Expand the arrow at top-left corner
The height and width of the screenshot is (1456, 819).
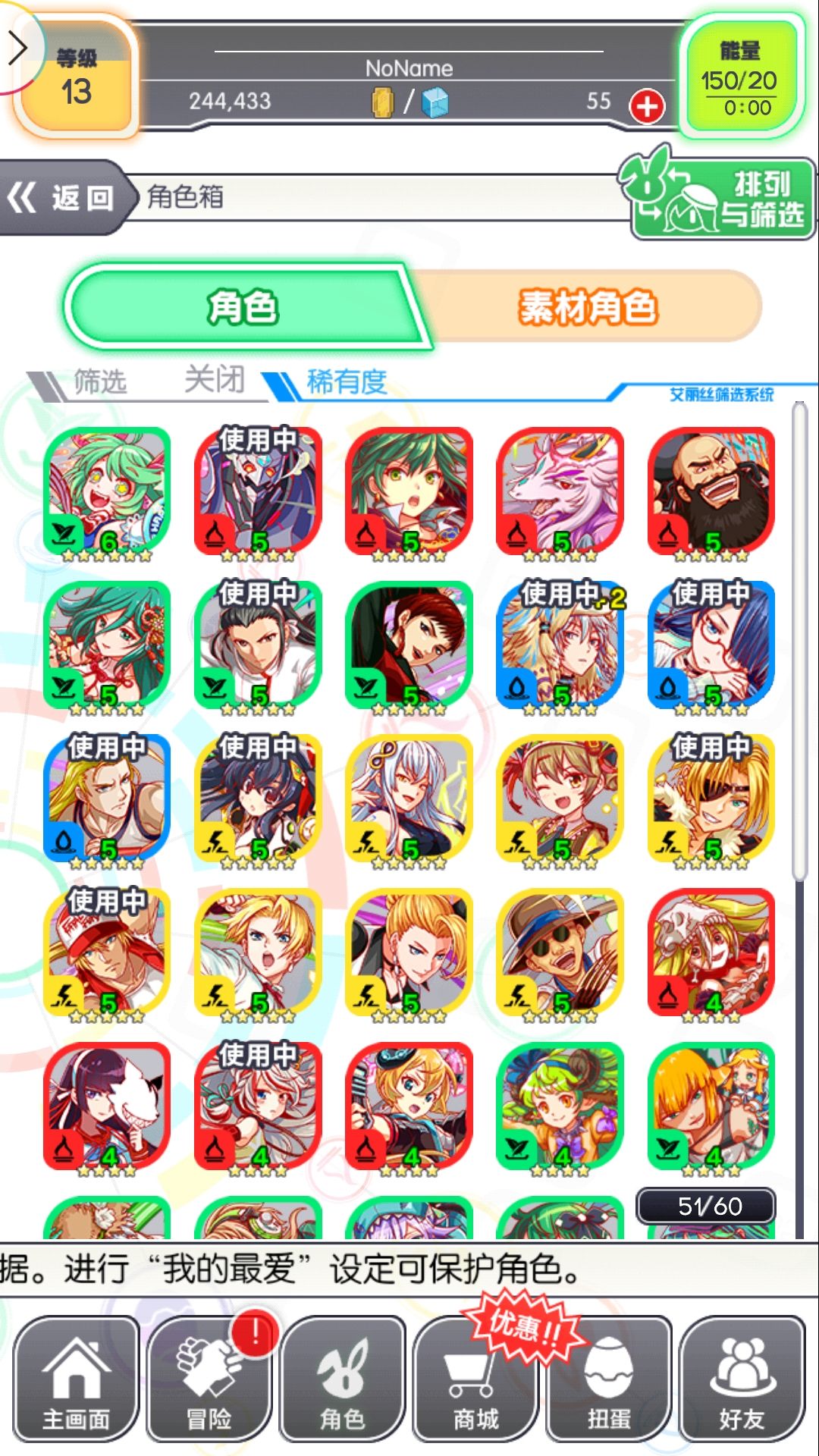(18, 47)
